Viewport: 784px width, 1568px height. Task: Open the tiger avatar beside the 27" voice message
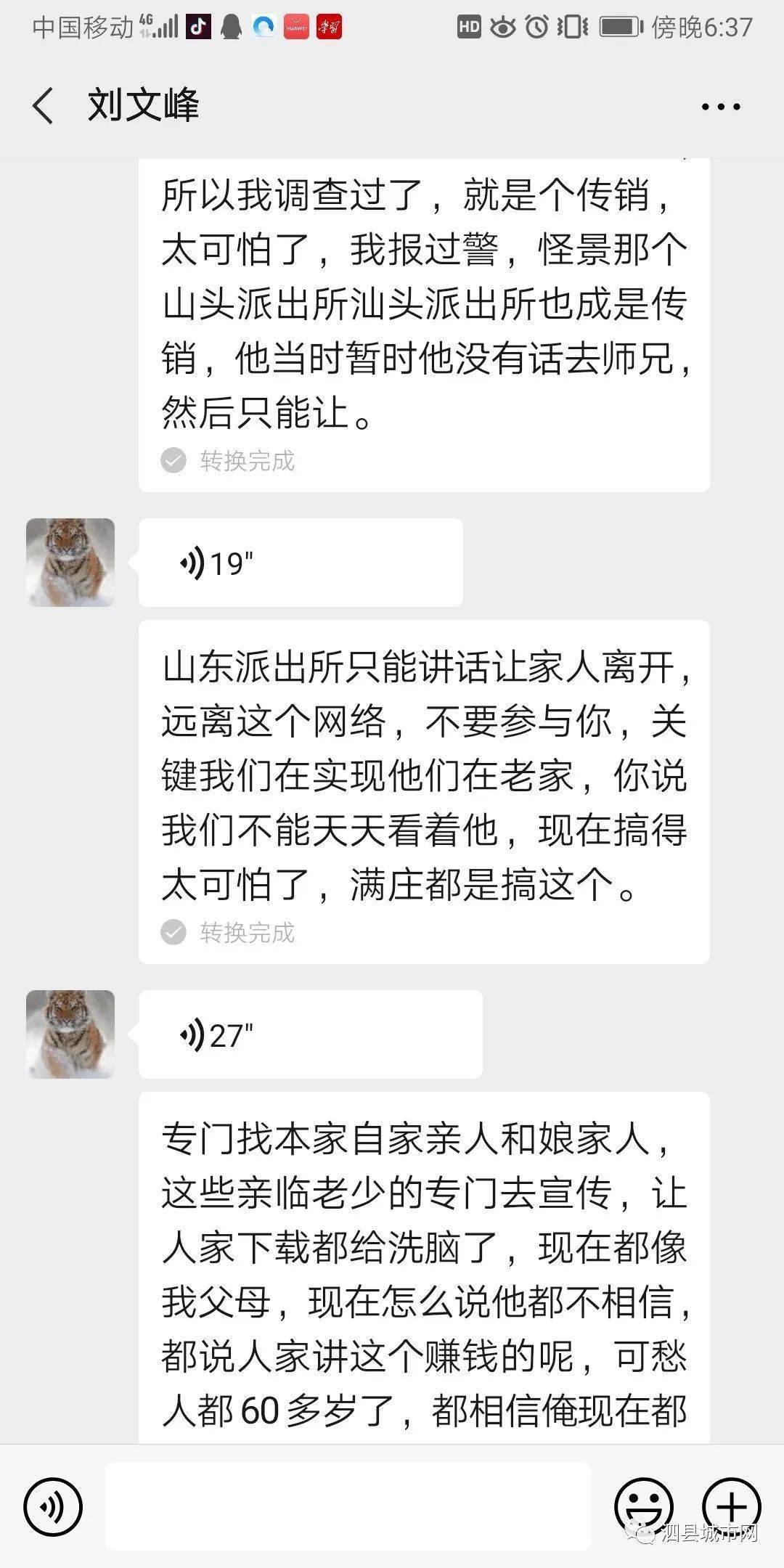70,1034
